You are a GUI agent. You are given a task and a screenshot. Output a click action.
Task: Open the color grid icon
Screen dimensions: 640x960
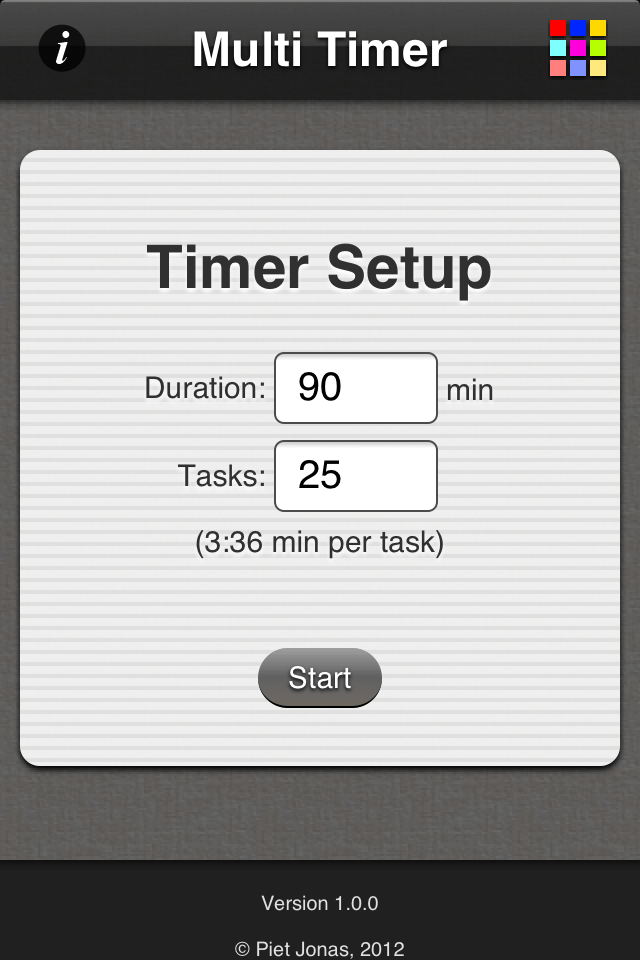coord(578,48)
